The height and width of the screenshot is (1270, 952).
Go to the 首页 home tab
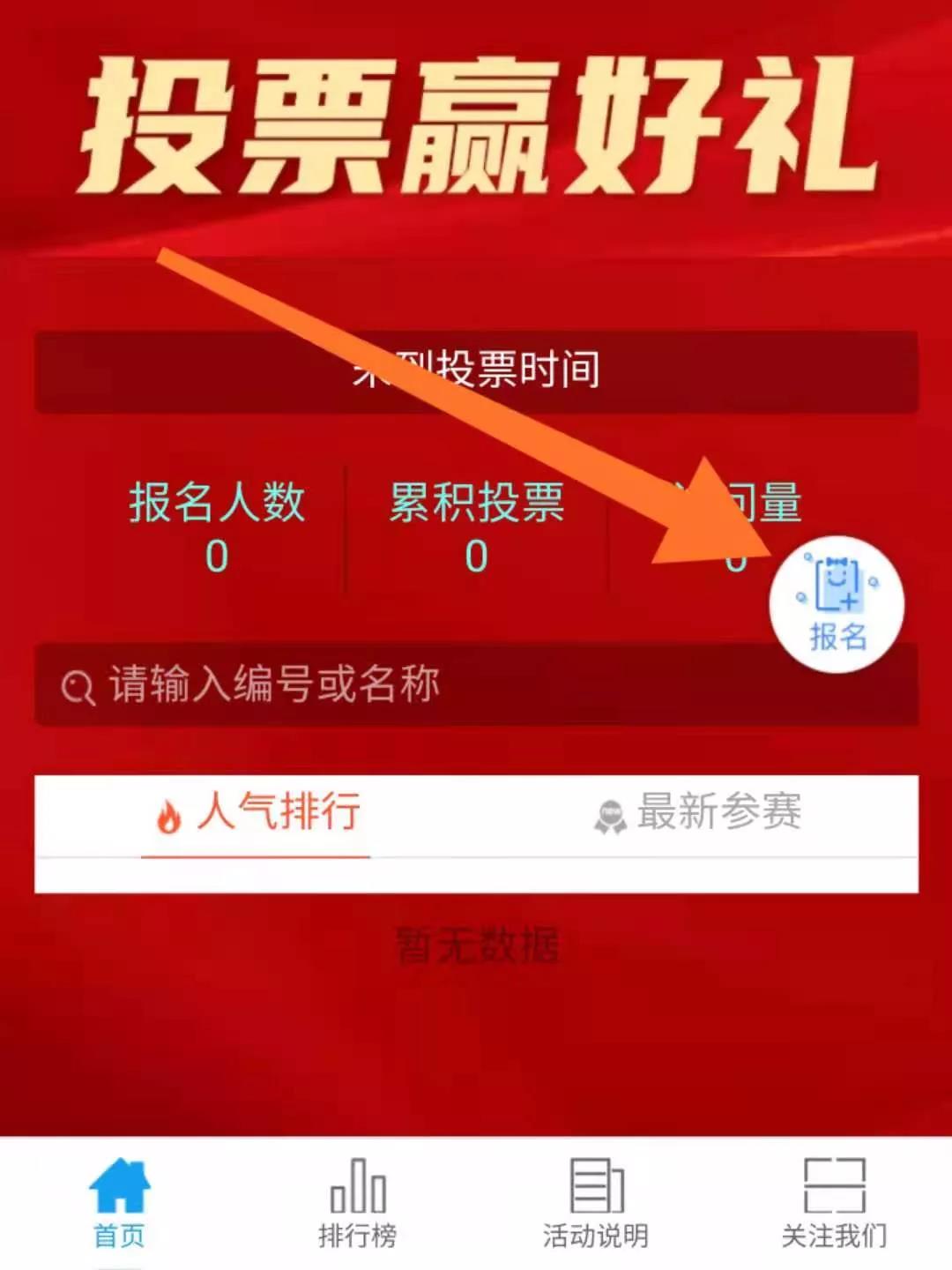pyautogui.click(x=119, y=1203)
